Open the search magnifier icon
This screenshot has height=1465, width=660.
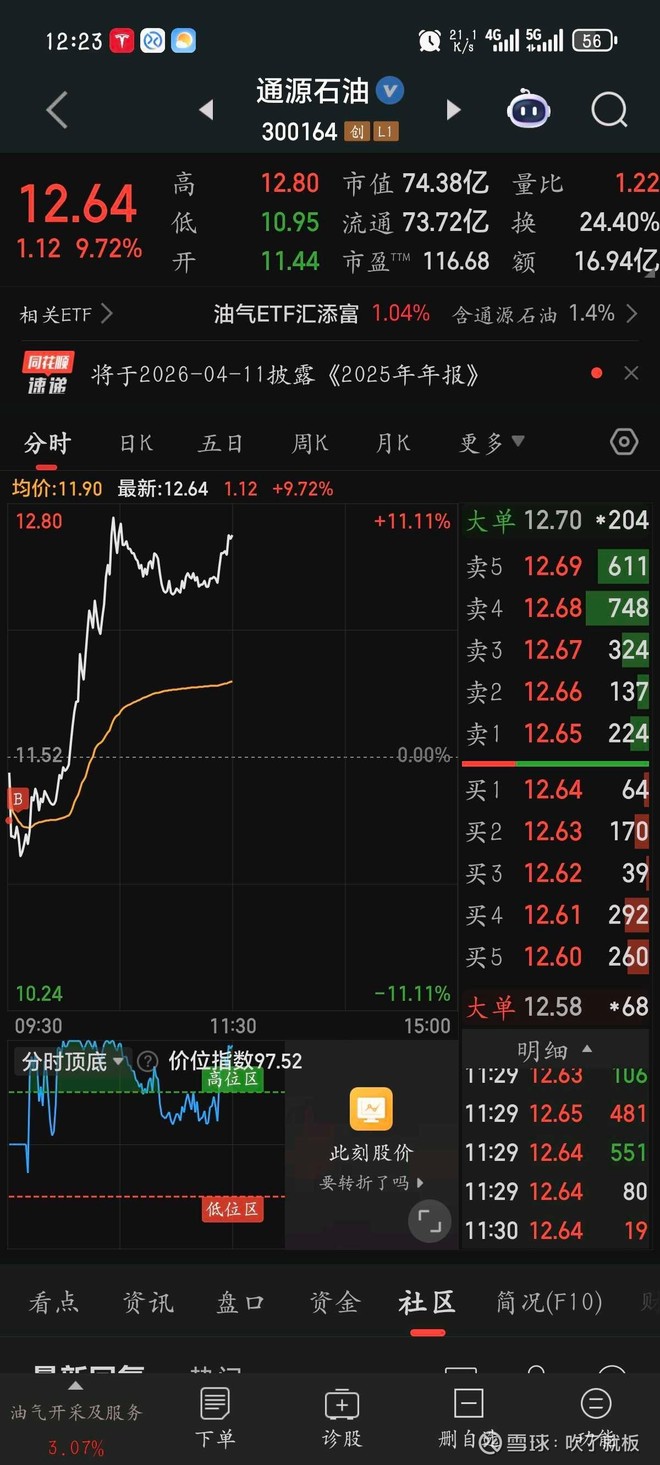[x=609, y=109]
